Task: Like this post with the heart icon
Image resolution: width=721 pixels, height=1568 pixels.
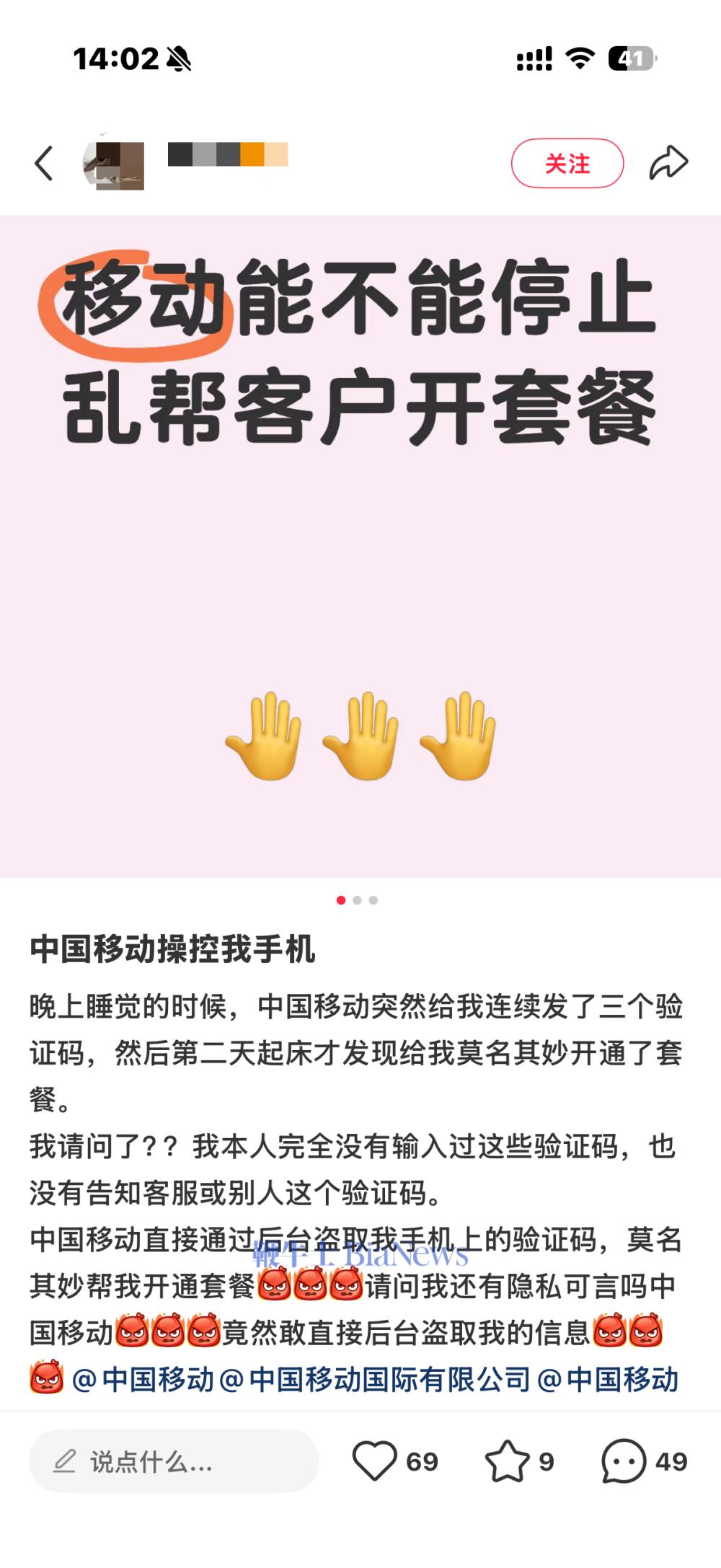Action: pyautogui.click(x=375, y=1461)
